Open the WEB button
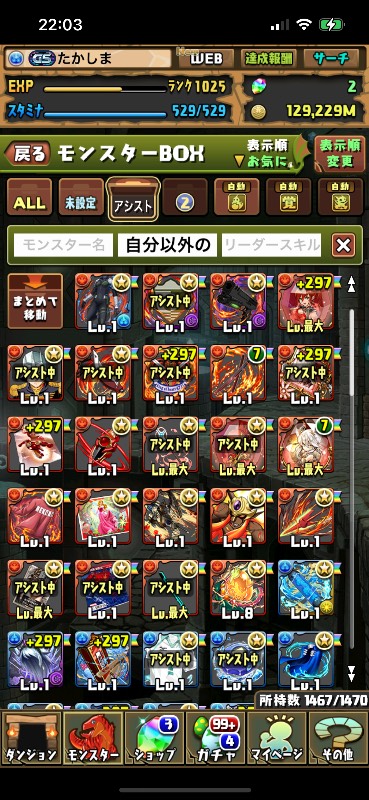Image resolution: width=369 pixels, height=800 pixels. click(206, 59)
